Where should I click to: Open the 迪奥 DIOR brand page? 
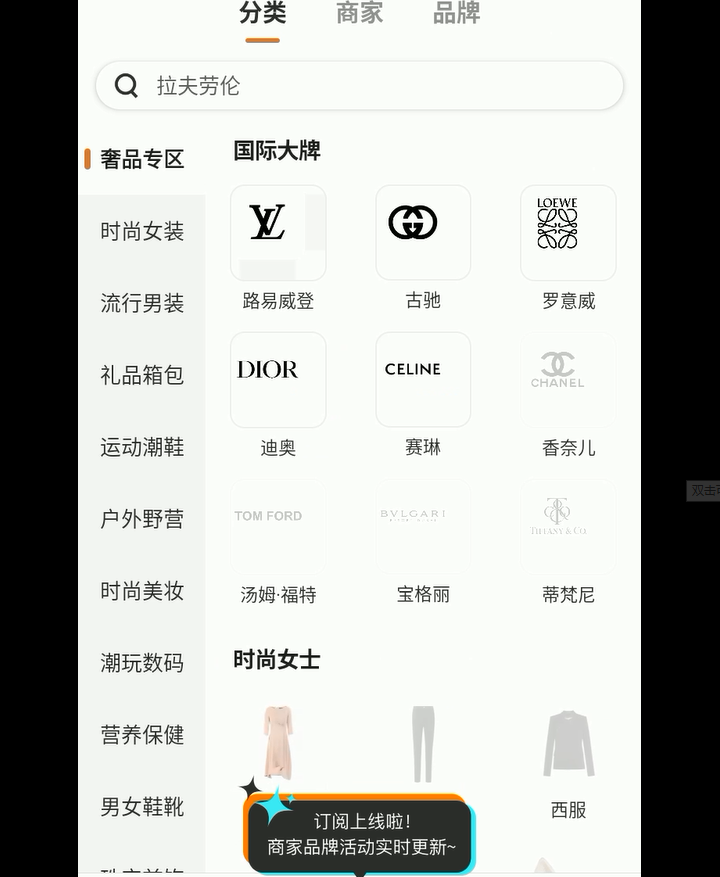coord(278,380)
